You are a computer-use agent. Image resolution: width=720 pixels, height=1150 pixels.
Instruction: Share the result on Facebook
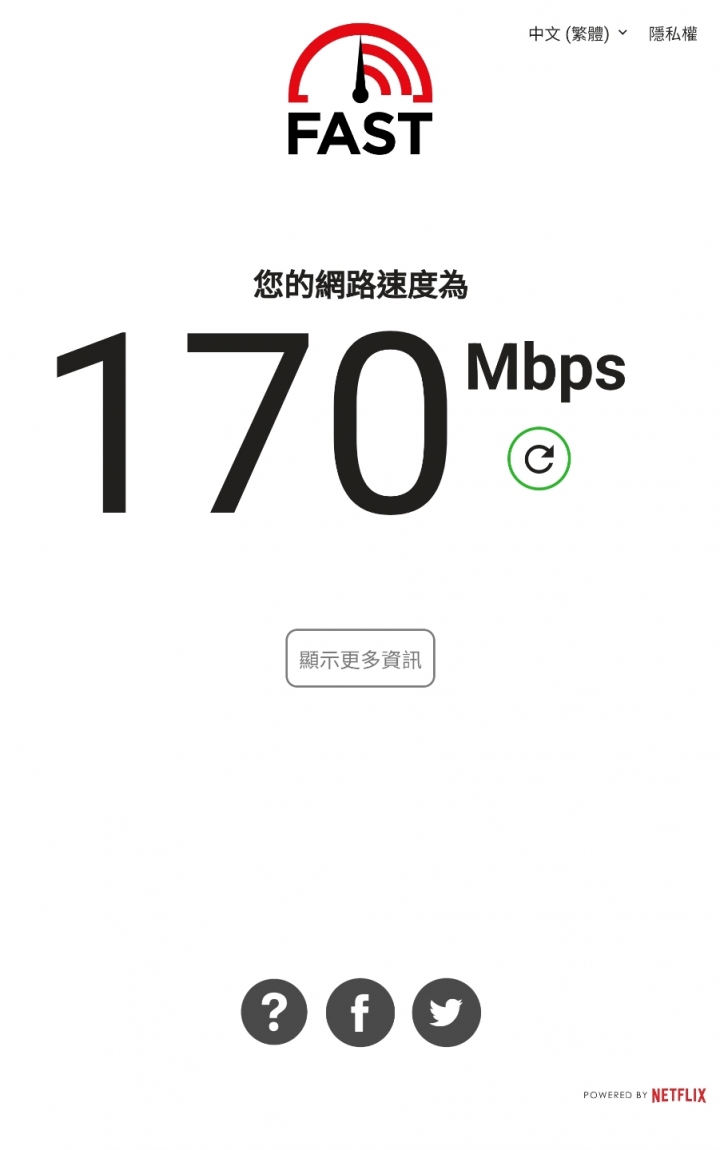pyautogui.click(x=360, y=1012)
